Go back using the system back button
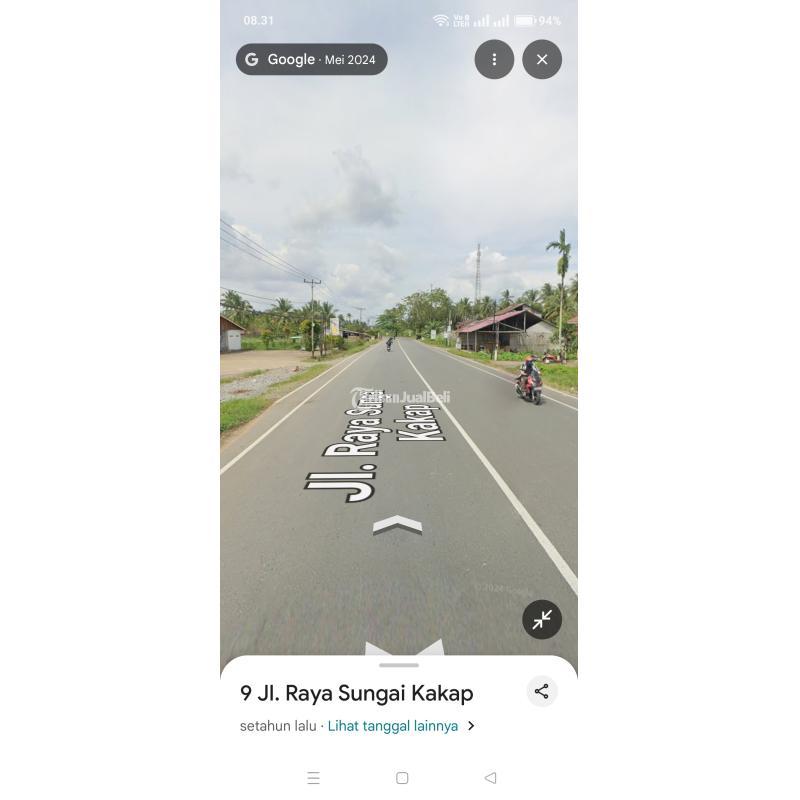This screenshot has height=800, width=800. [x=490, y=778]
